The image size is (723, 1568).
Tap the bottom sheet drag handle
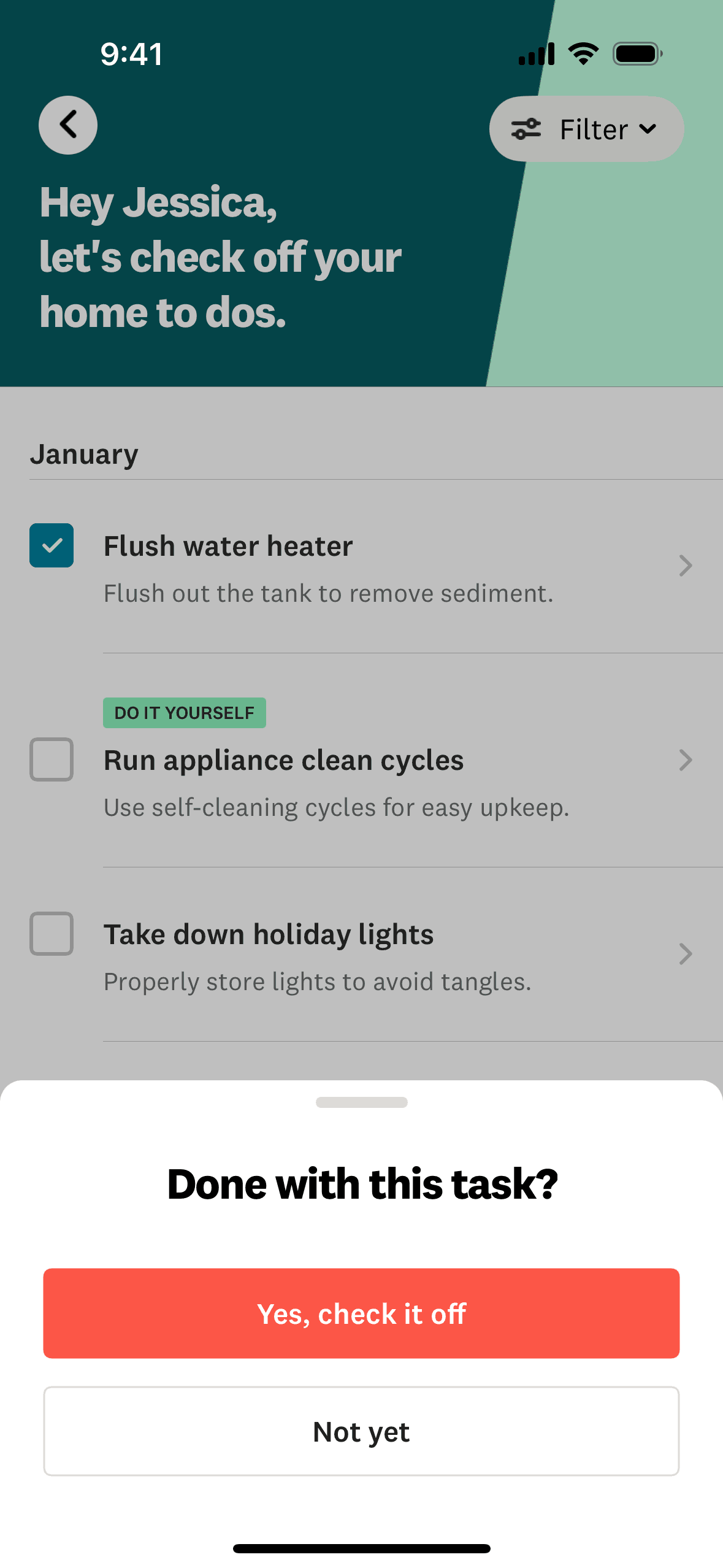[x=361, y=1102]
